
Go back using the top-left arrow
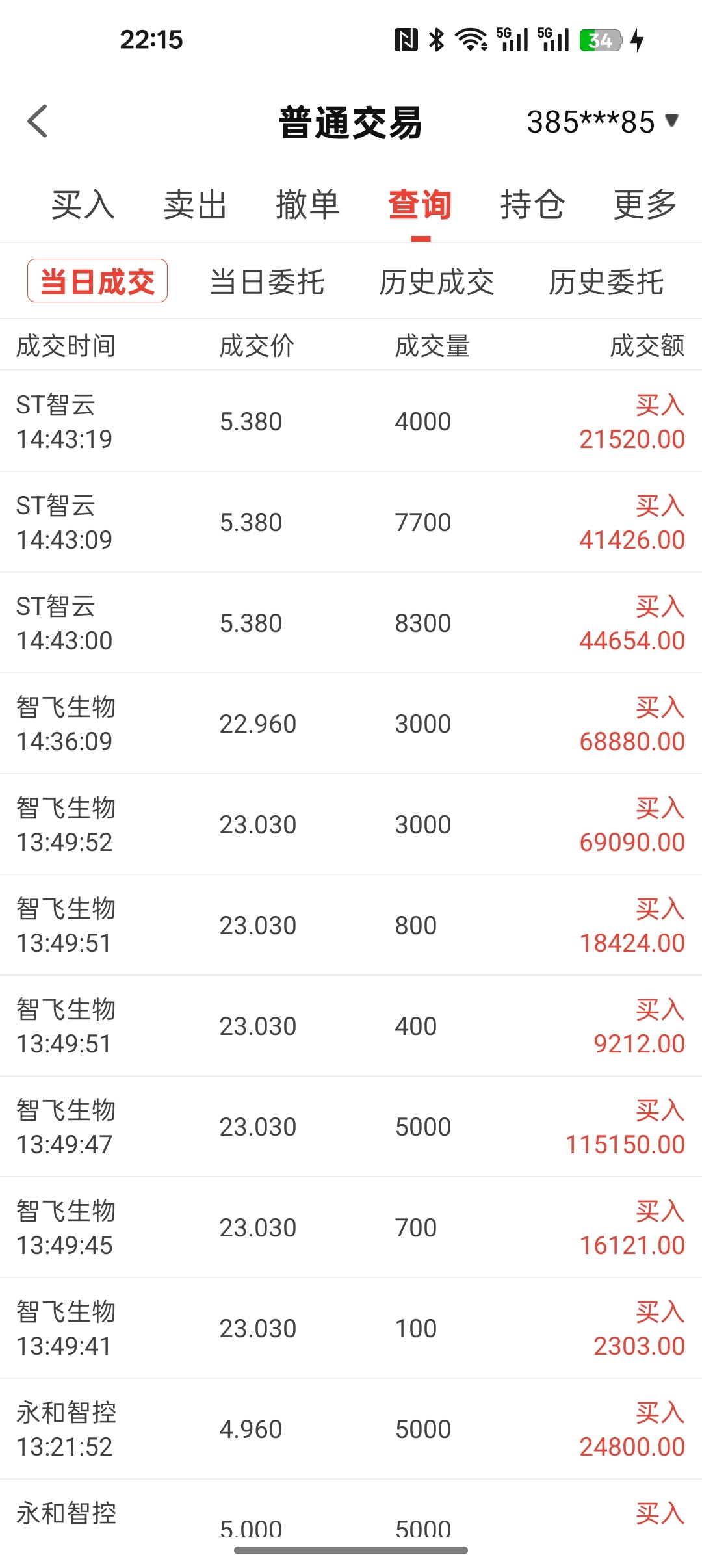click(38, 121)
